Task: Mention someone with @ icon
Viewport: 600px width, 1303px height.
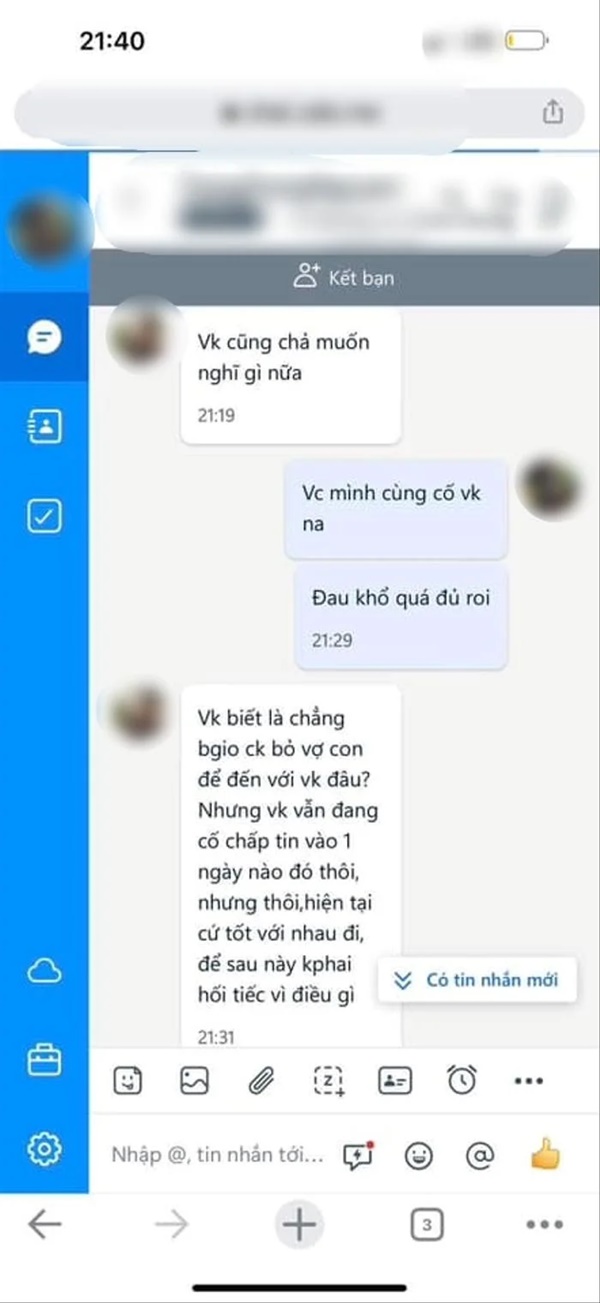Action: [480, 1156]
